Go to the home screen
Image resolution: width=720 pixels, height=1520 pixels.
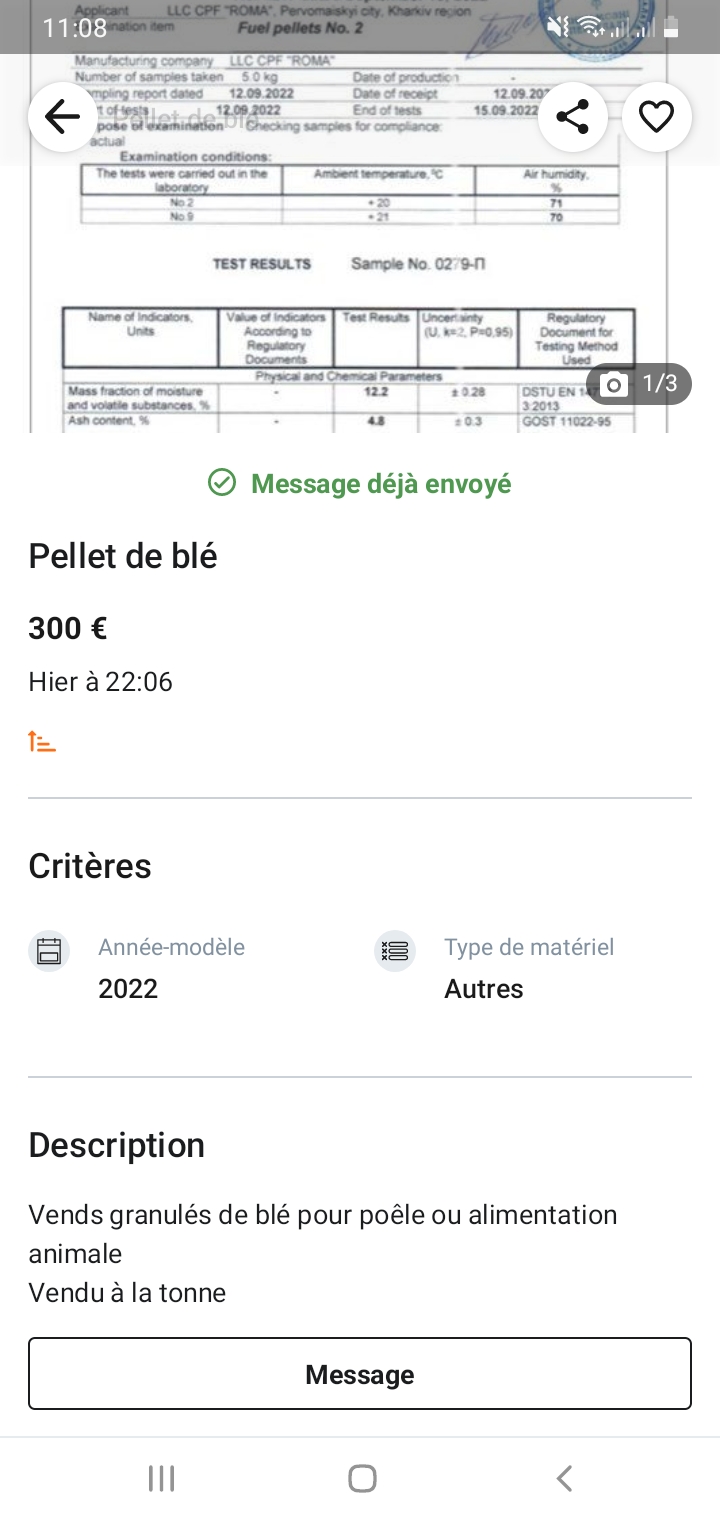(x=362, y=1478)
